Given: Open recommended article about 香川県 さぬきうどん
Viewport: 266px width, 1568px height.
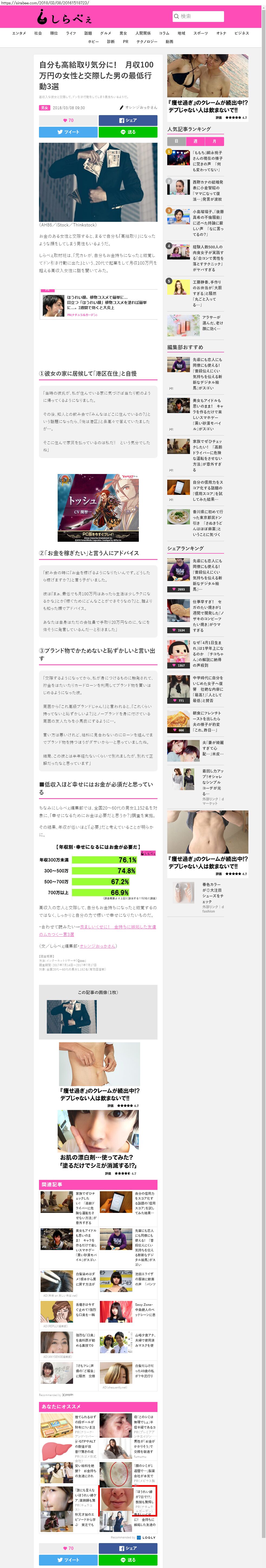Looking at the screenshot, I should coord(208,523).
